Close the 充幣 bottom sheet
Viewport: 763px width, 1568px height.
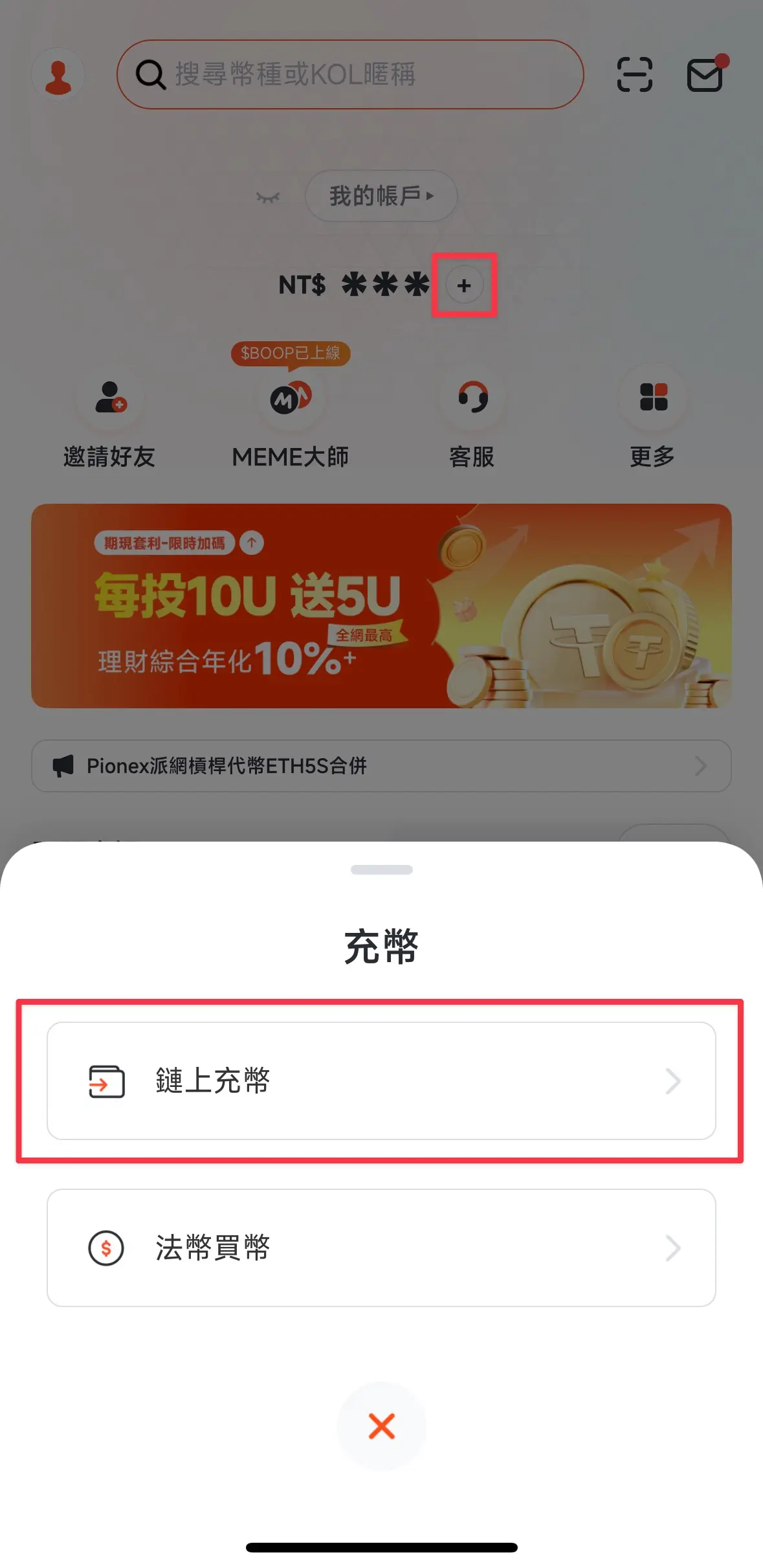click(381, 1426)
